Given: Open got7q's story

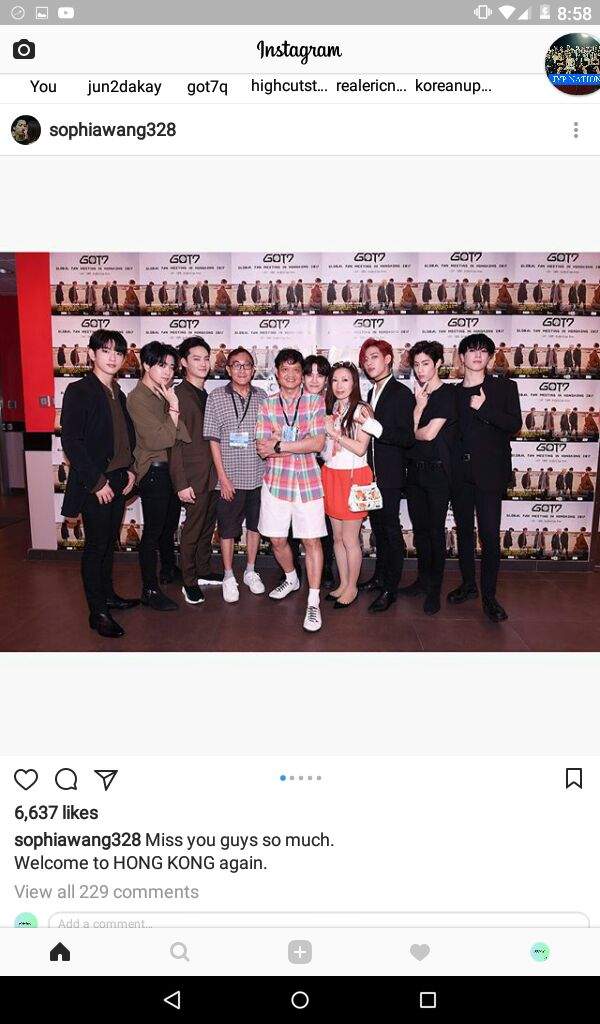Looking at the screenshot, I should (207, 87).
